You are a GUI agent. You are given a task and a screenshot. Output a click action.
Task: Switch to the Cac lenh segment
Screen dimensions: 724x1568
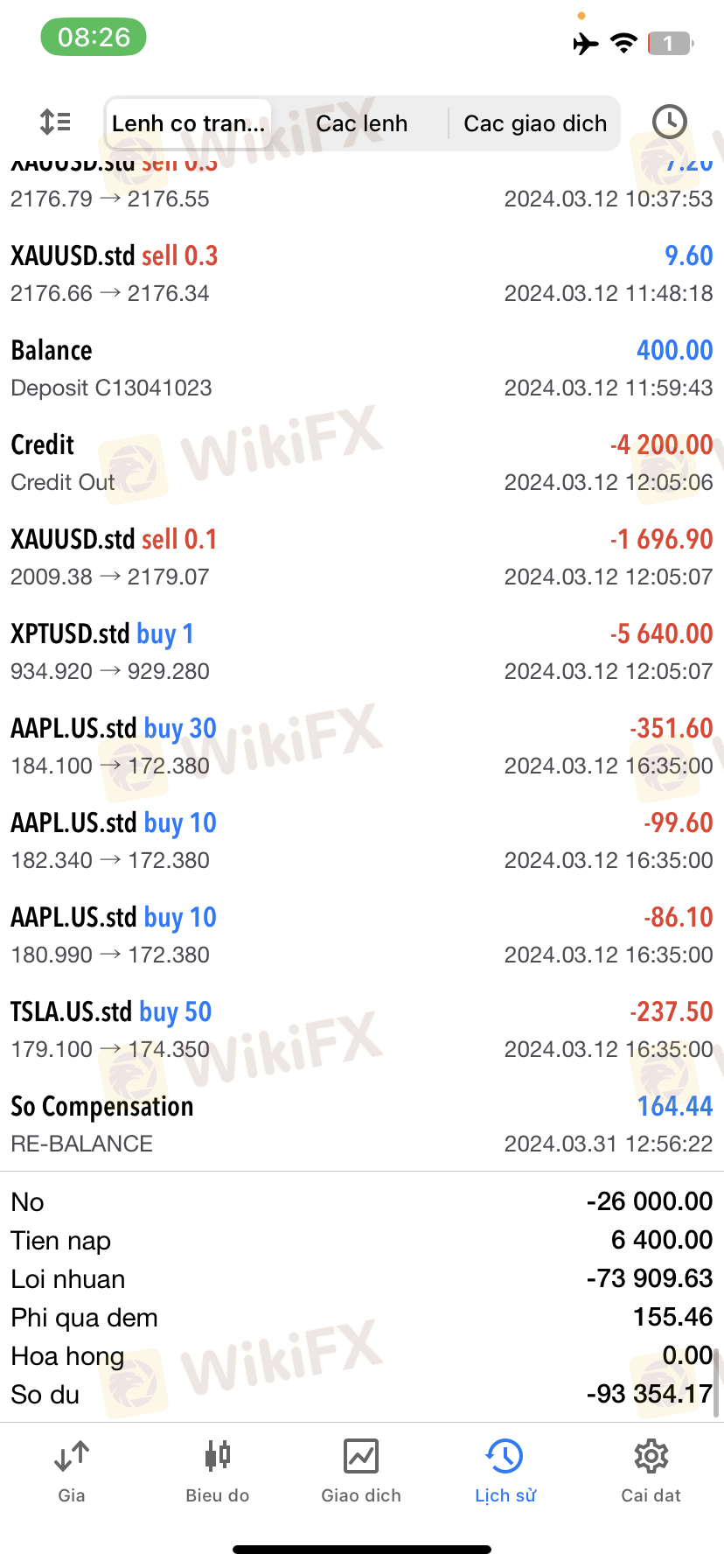[361, 123]
